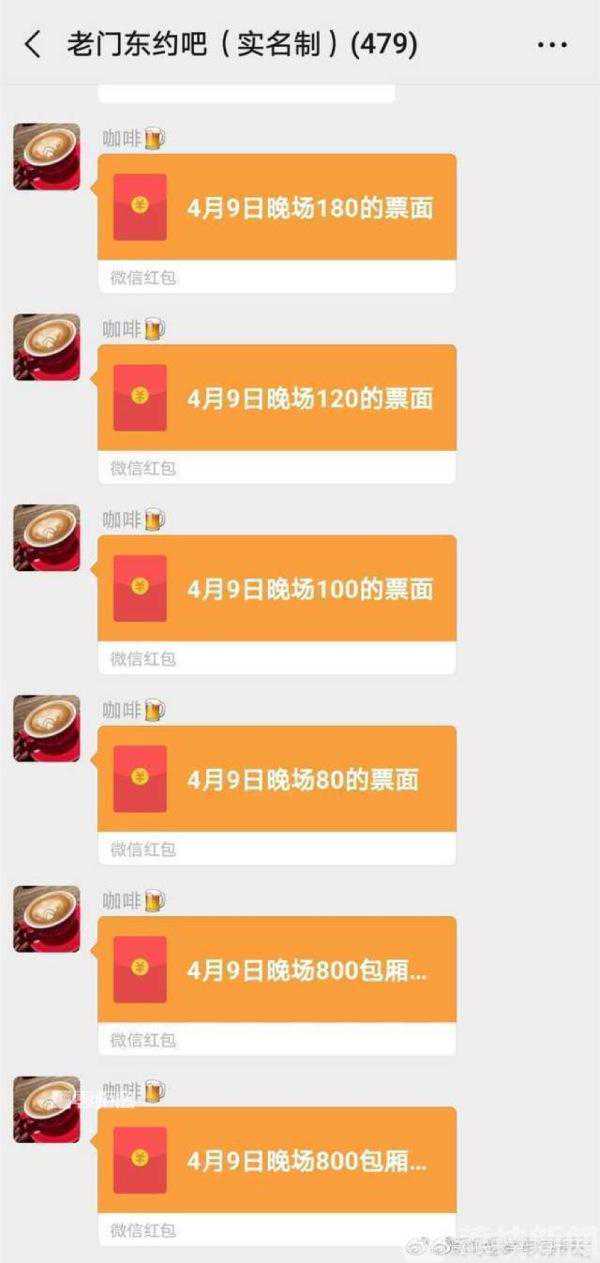Open the red packet for 100 ticket

(x=277, y=589)
